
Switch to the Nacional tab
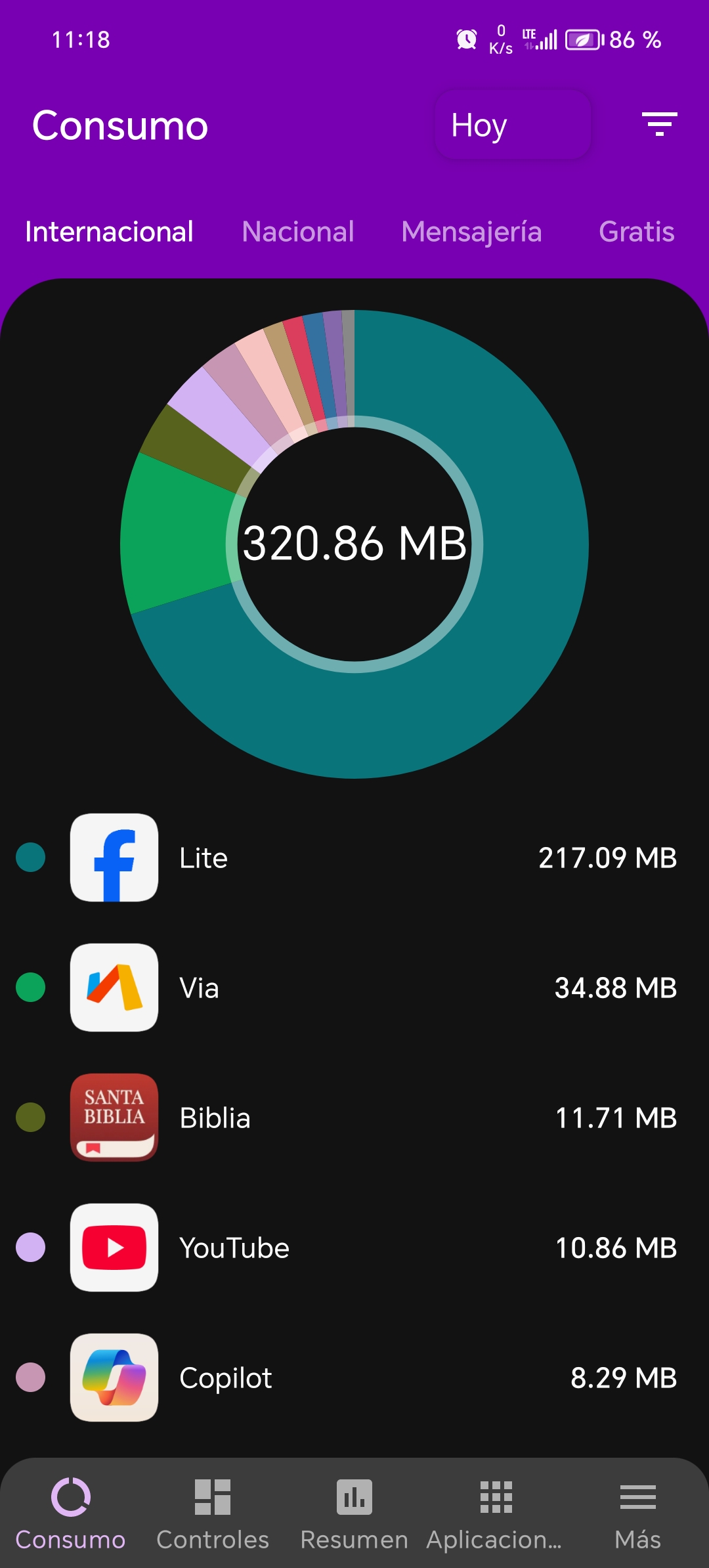click(x=298, y=232)
